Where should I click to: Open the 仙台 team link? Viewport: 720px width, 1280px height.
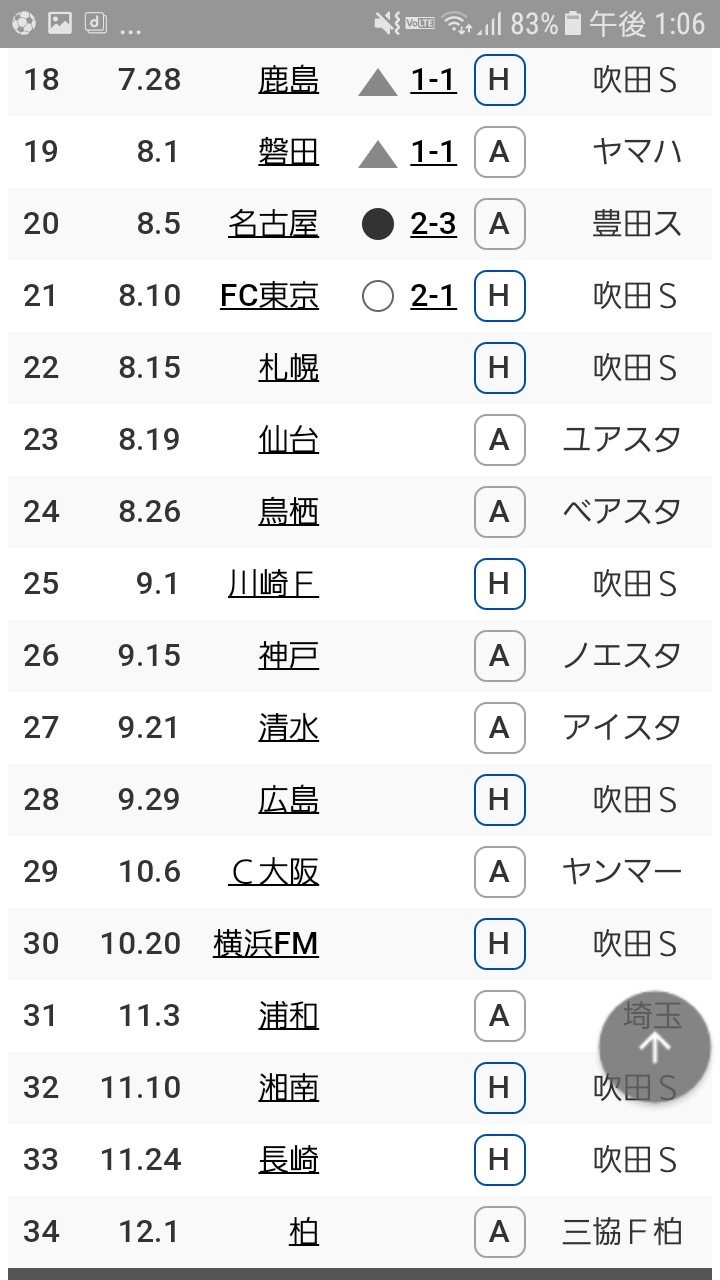(288, 440)
